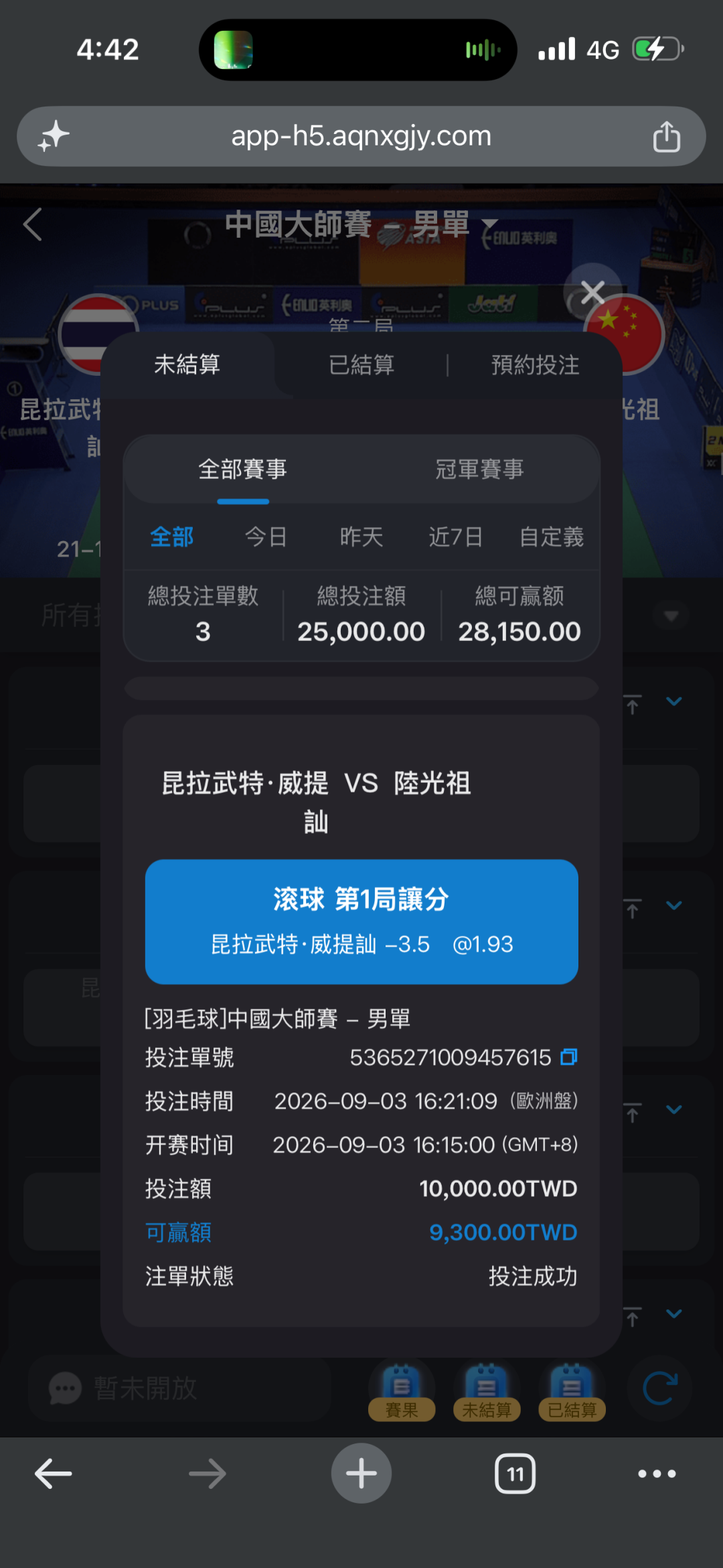
Task: Choose the 自定義 date filter
Action: [552, 537]
